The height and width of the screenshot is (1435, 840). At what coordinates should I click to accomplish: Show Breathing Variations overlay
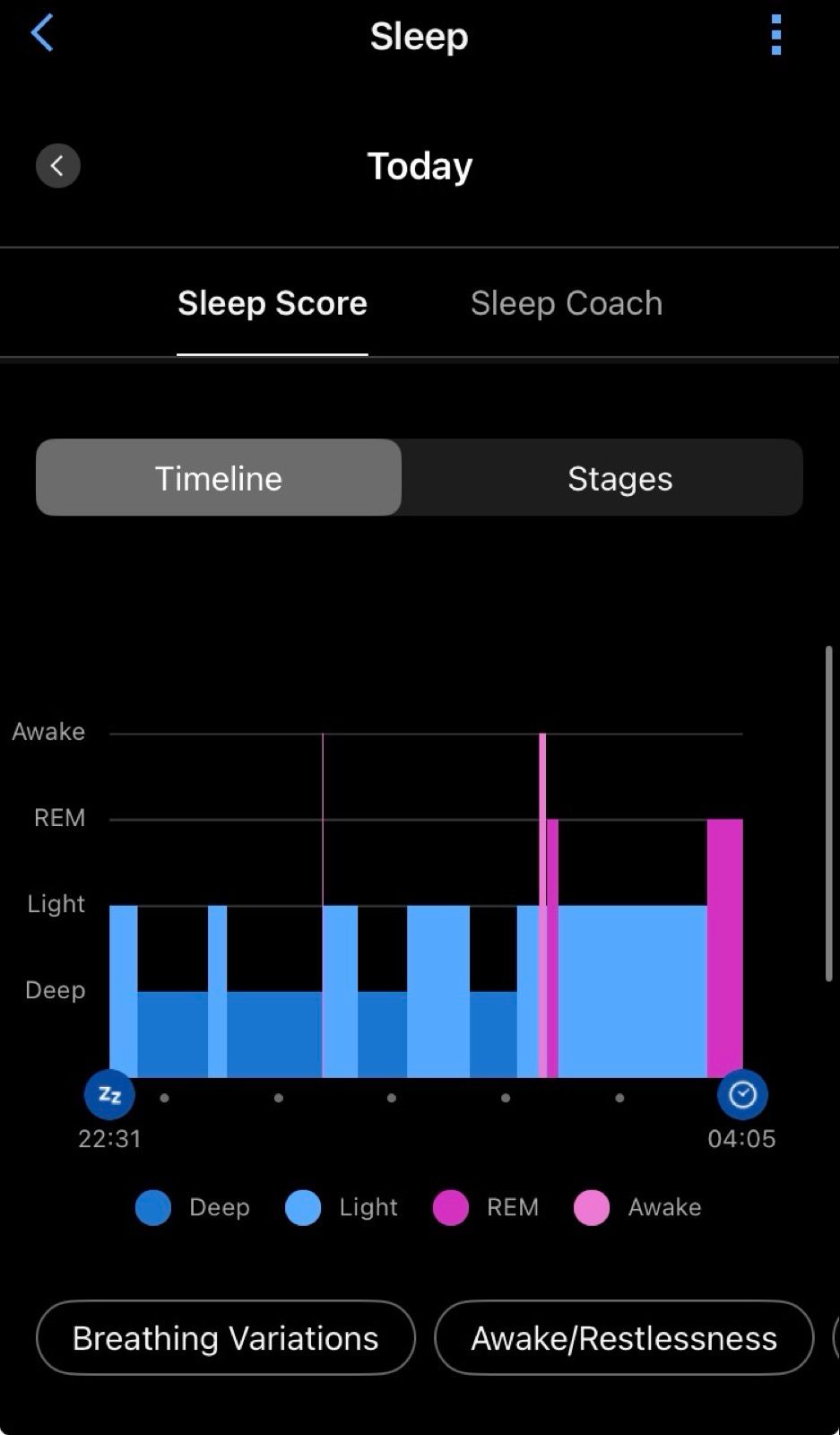[226, 1338]
